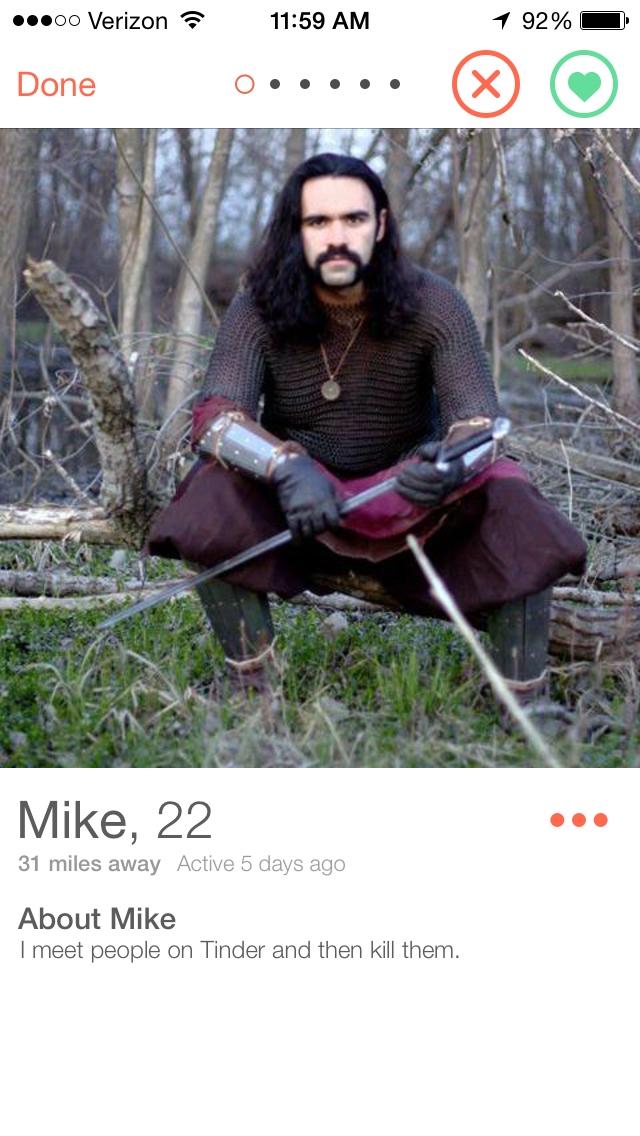Tap the photo page indicator dots
The image size is (640, 1136).
coord(318,84)
